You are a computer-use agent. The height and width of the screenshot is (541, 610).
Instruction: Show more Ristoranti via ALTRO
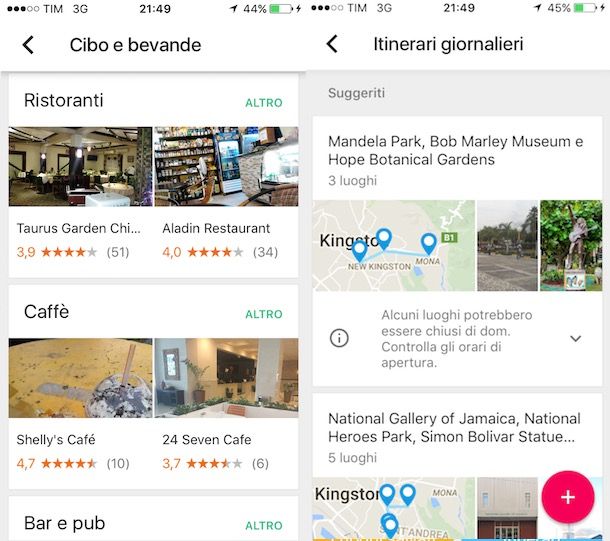coord(264,103)
